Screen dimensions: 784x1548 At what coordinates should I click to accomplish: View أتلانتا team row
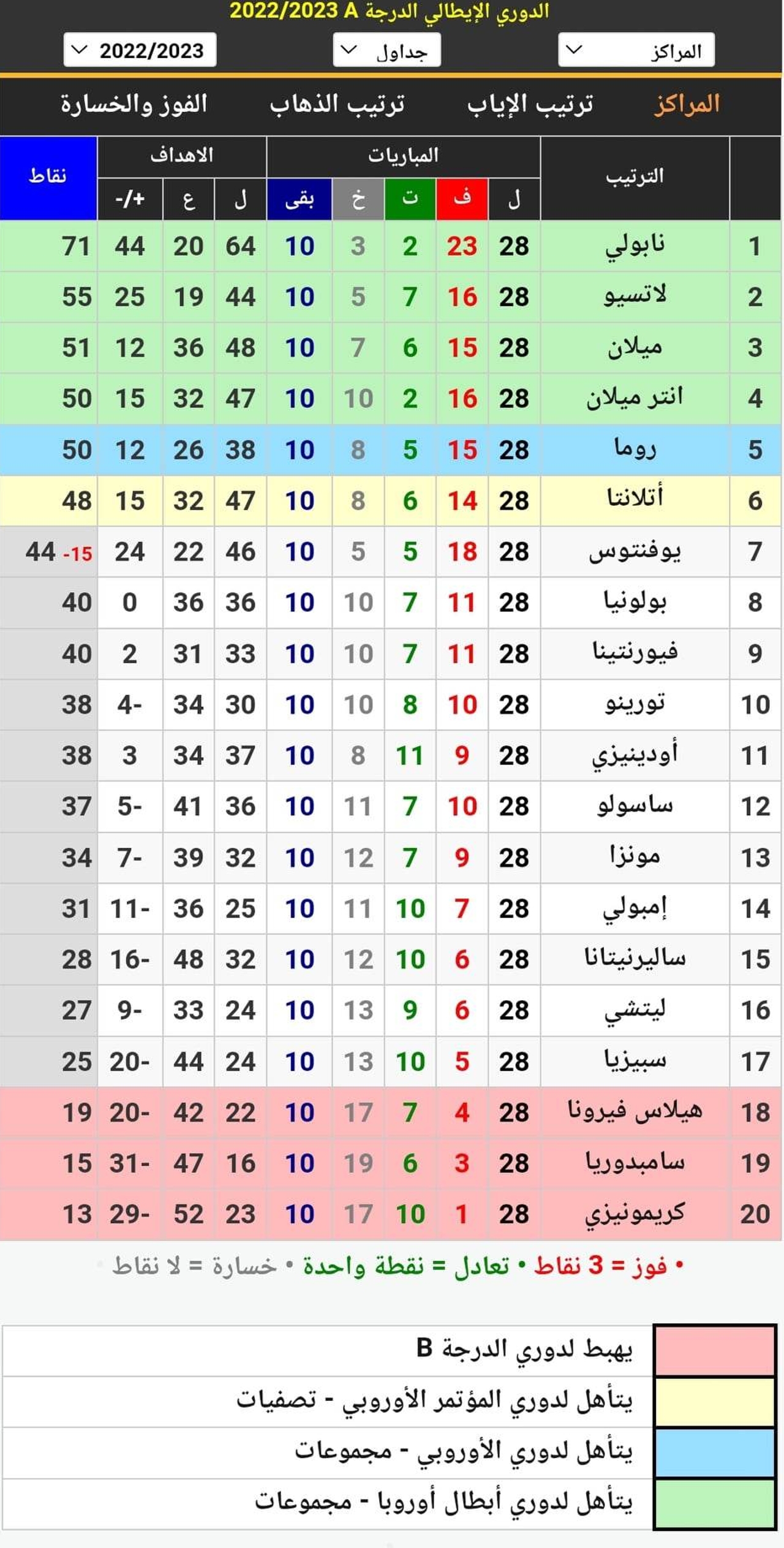(391, 501)
